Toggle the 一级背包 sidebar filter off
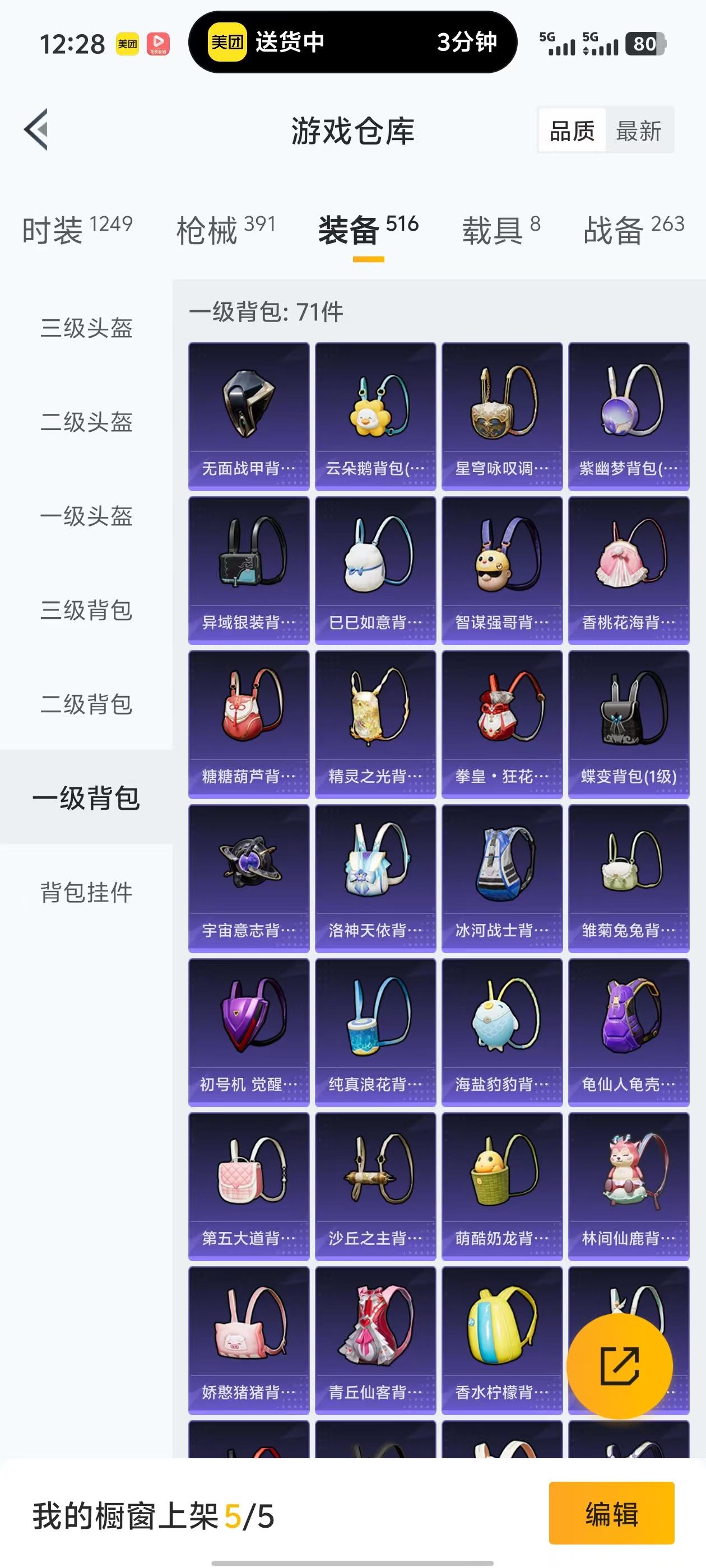 86,799
